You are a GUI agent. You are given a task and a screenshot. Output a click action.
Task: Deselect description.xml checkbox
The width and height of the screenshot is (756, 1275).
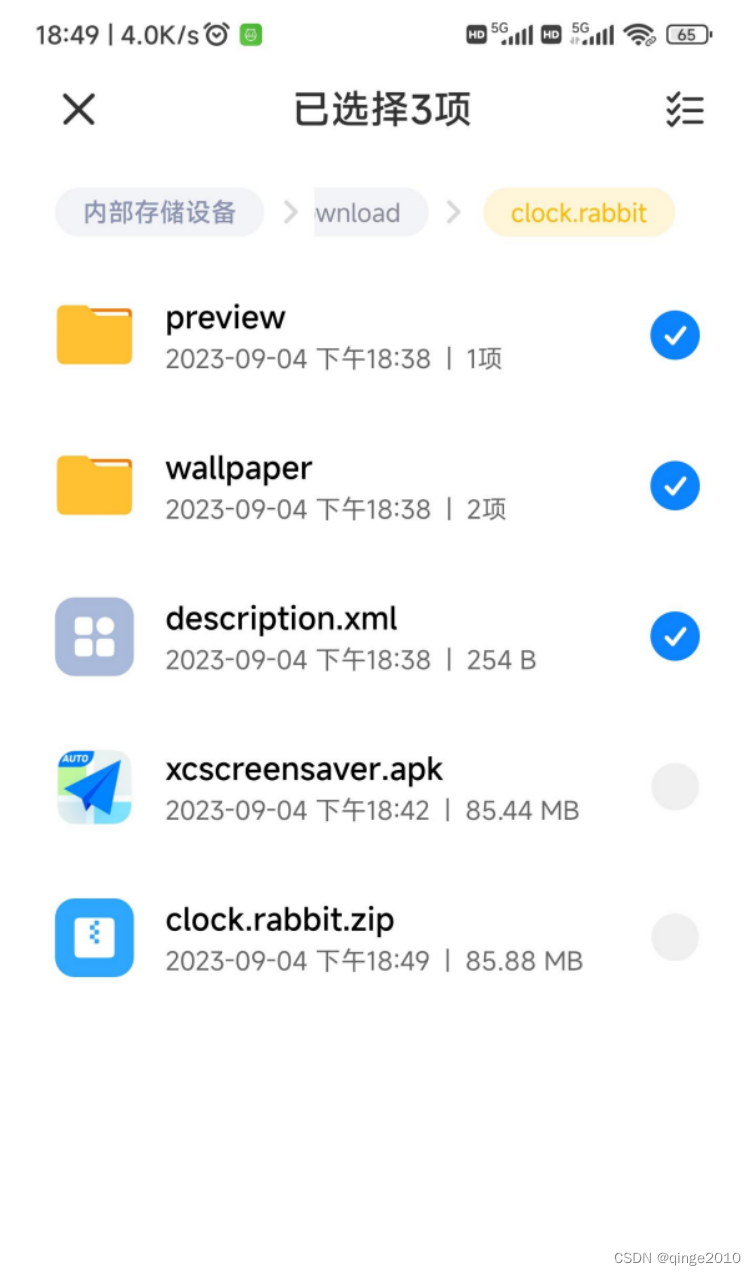(x=675, y=636)
